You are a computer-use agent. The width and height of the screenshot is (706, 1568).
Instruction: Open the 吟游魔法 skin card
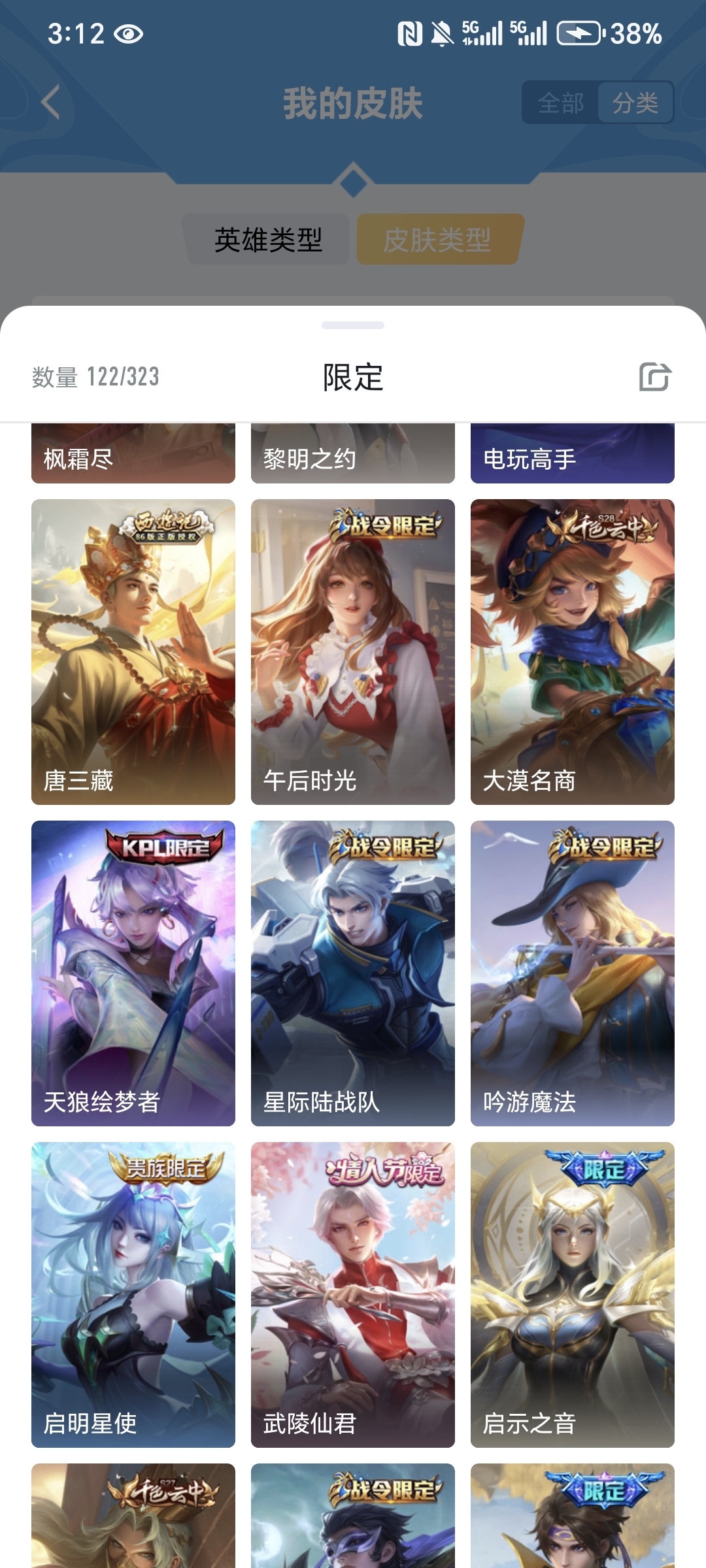click(x=573, y=973)
